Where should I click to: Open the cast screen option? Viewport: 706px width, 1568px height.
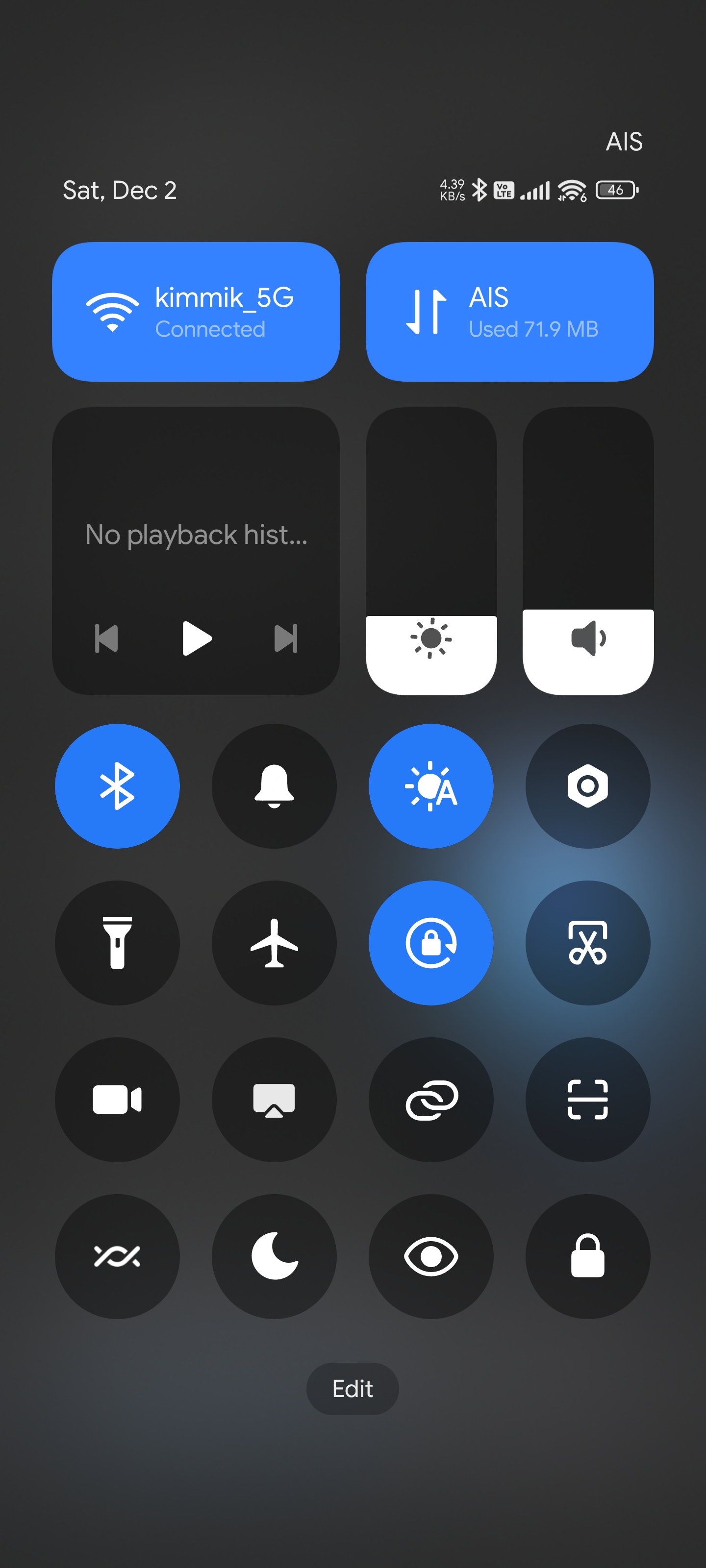click(x=274, y=1100)
